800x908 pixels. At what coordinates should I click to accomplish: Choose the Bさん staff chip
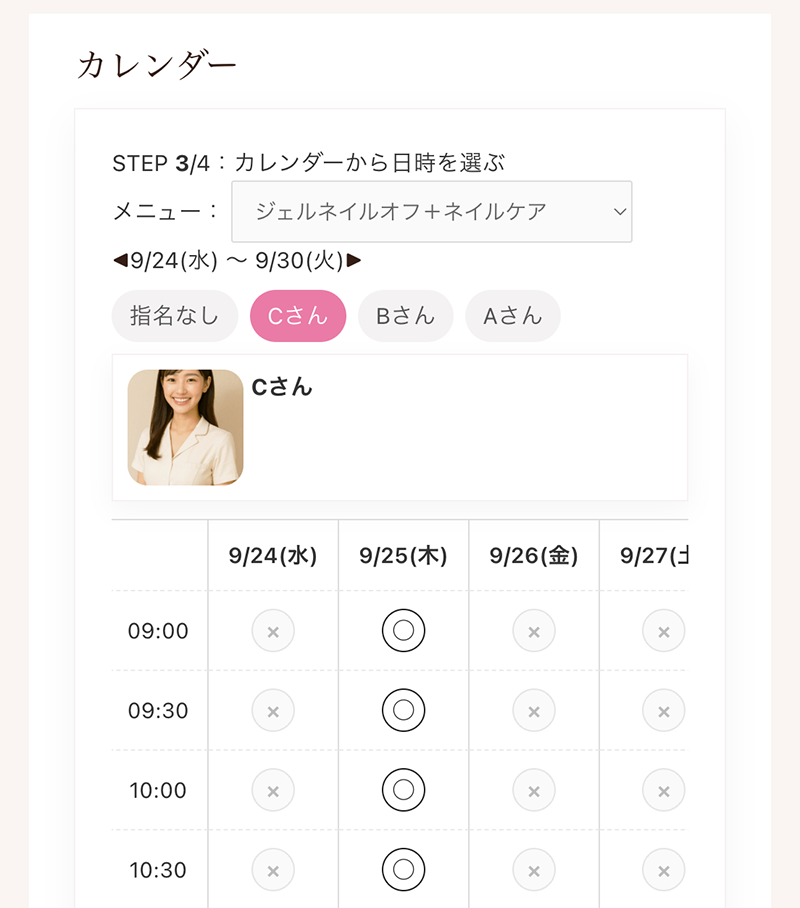pyautogui.click(x=405, y=316)
